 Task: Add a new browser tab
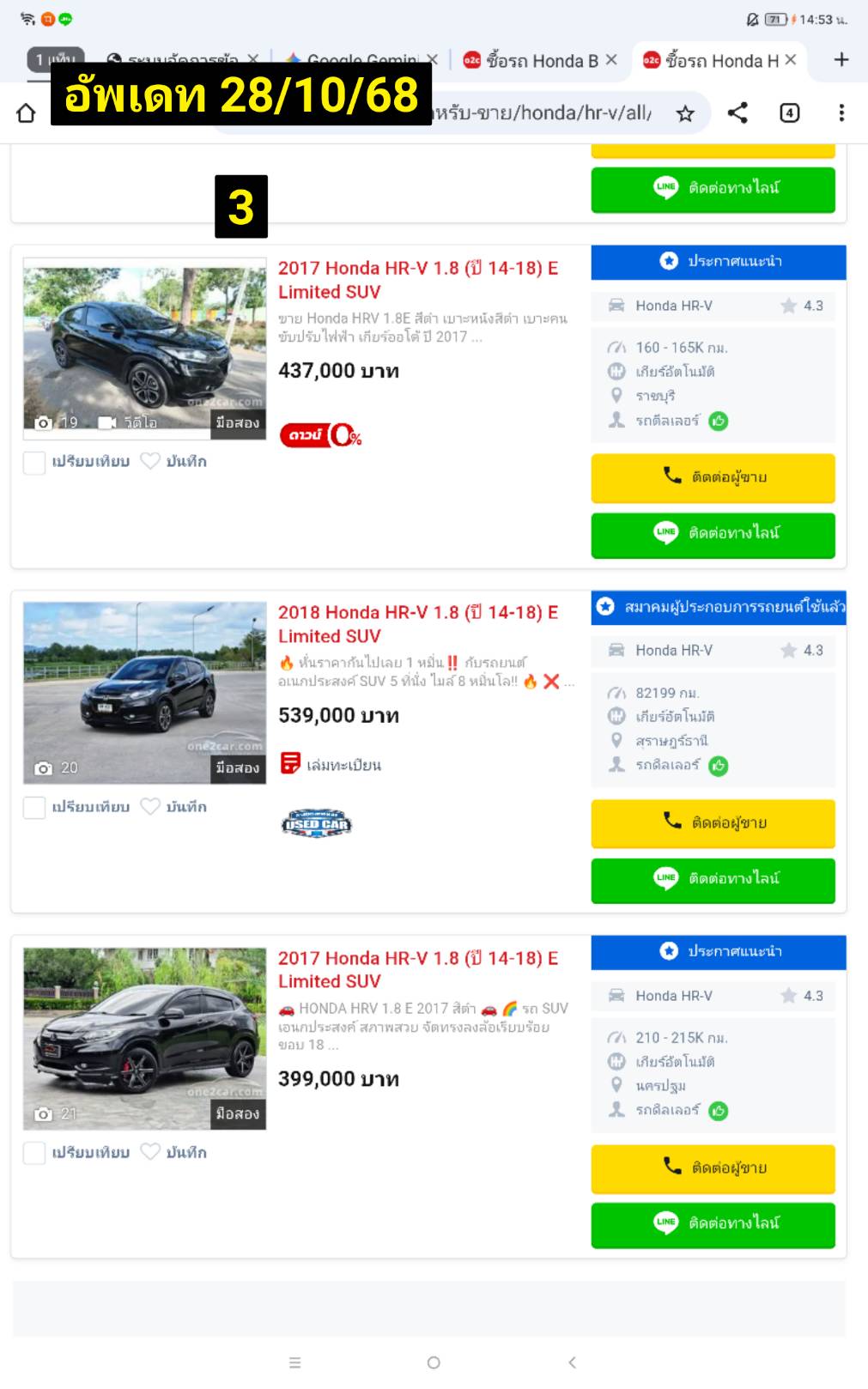click(841, 59)
